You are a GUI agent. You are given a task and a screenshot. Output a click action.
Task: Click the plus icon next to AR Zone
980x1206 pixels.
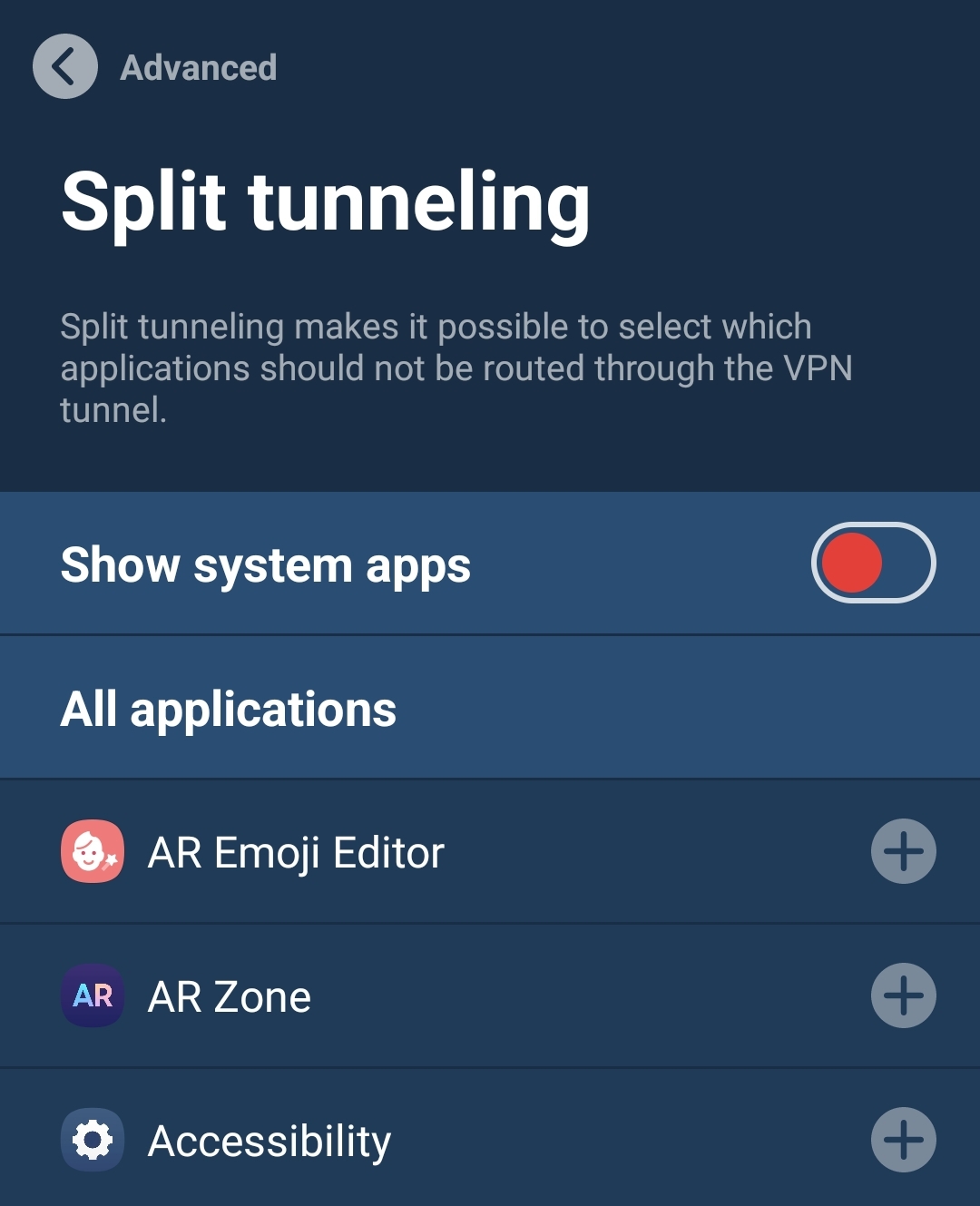903,995
